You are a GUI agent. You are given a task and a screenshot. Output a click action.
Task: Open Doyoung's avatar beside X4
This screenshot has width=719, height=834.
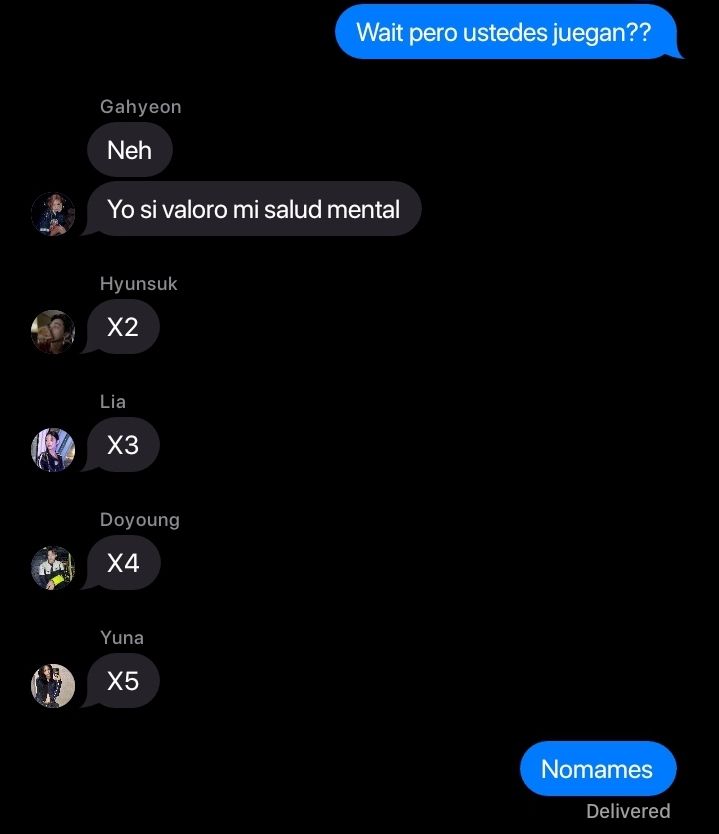pos(53,568)
